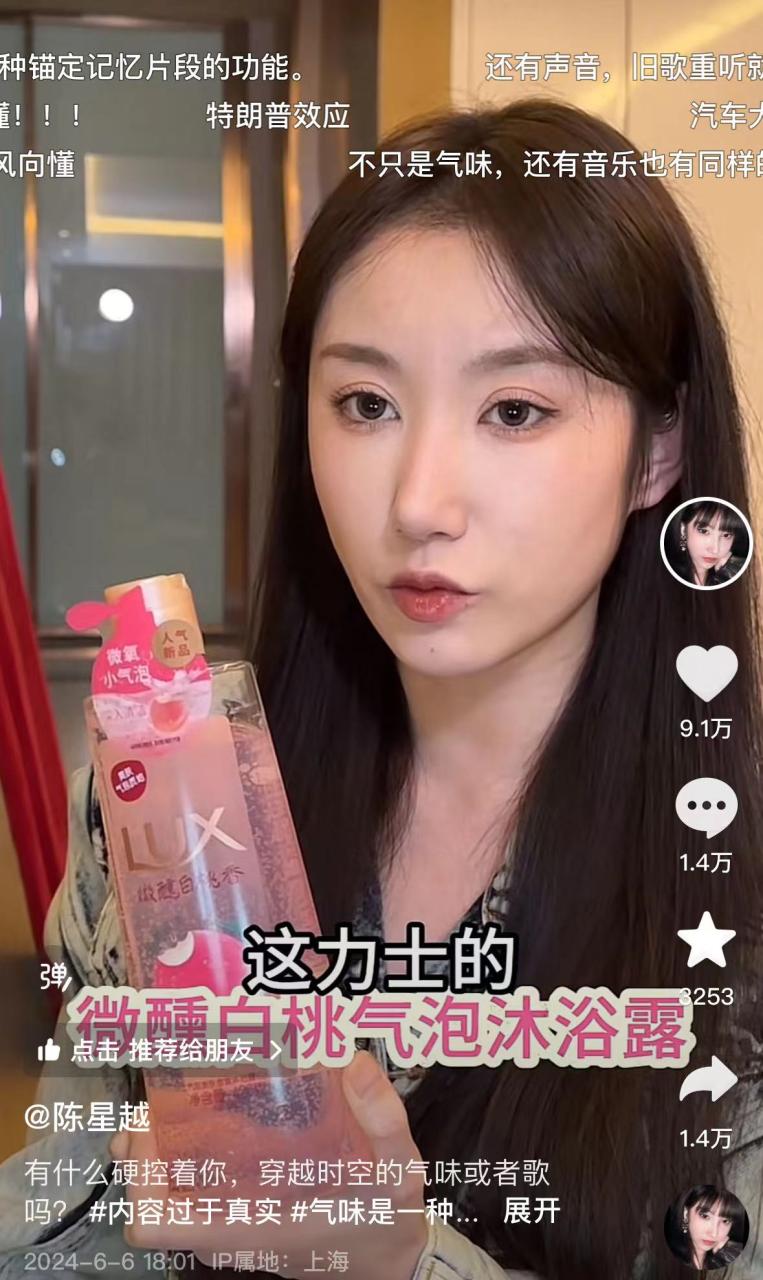Open the creator's avatar profile
Viewport: 763px width, 1280px height.
tap(706, 543)
